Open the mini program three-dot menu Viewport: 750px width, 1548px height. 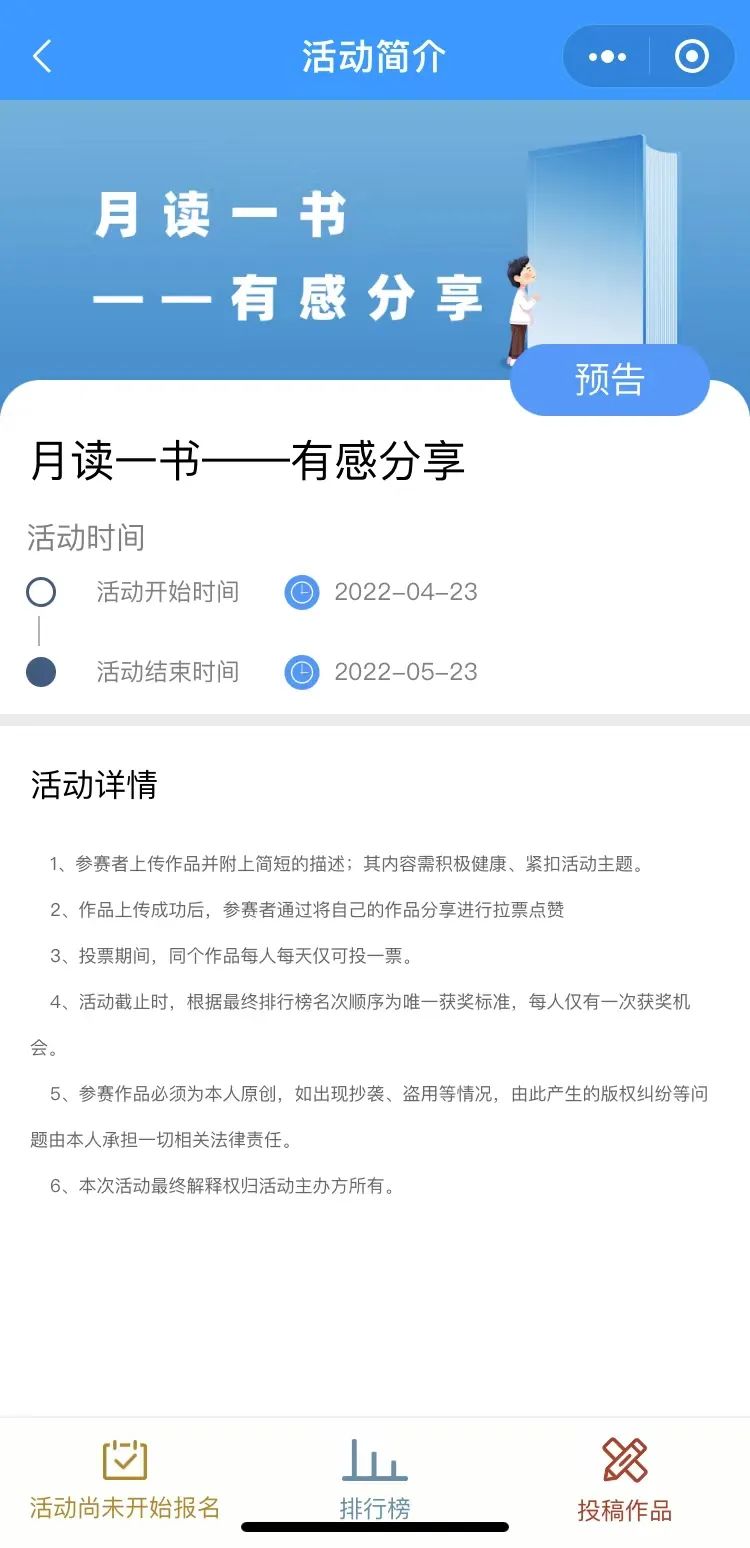(x=607, y=57)
